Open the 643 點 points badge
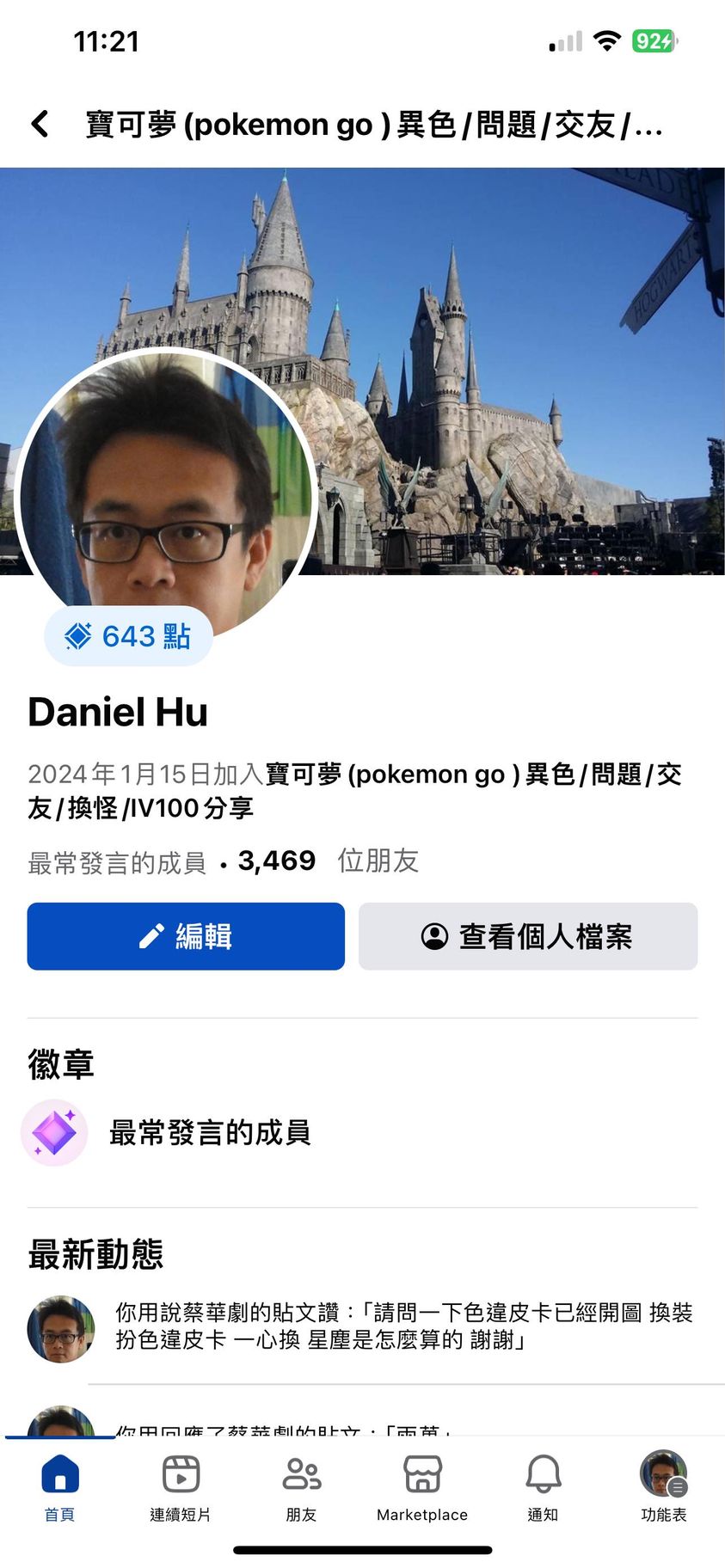 [x=128, y=636]
